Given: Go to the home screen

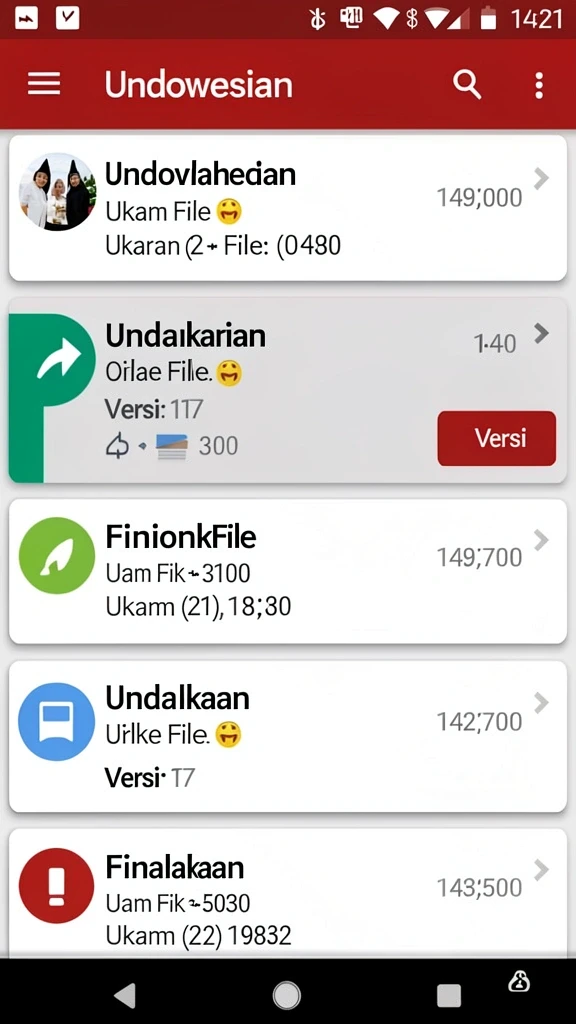Looking at the screenshot, I should click(x=287, y=995).
